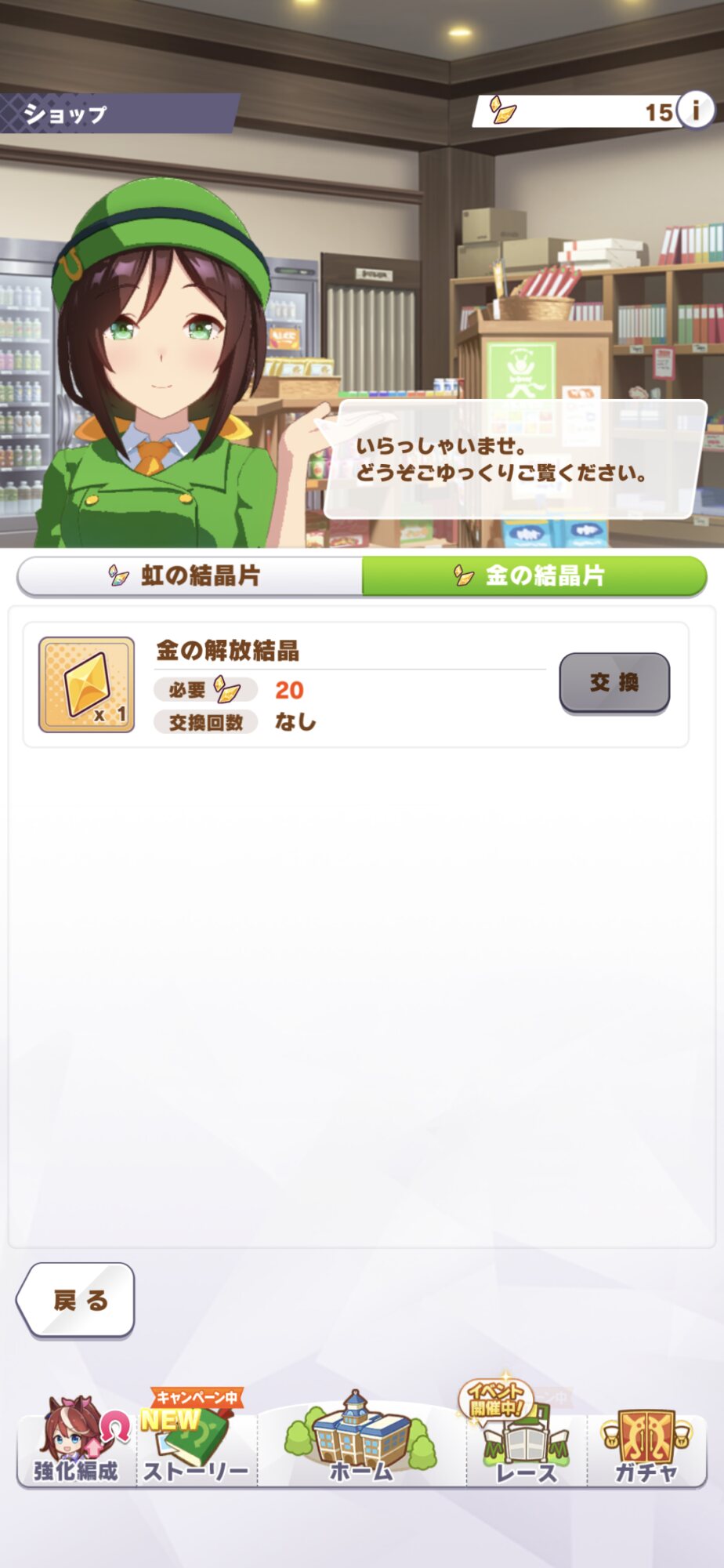The width and height of the screenshot is (724, 1568).
Task: Open the 金の解放結晶 item icon
Action: tap(86, 684)
